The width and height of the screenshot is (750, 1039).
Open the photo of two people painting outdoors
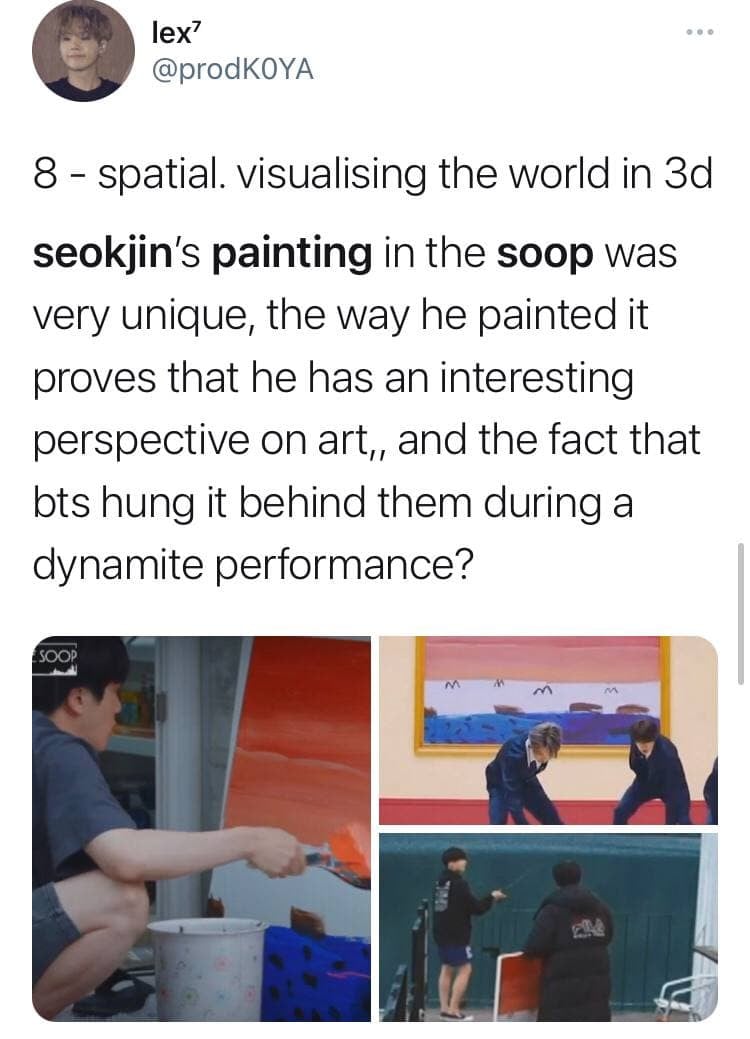[548, 927]
